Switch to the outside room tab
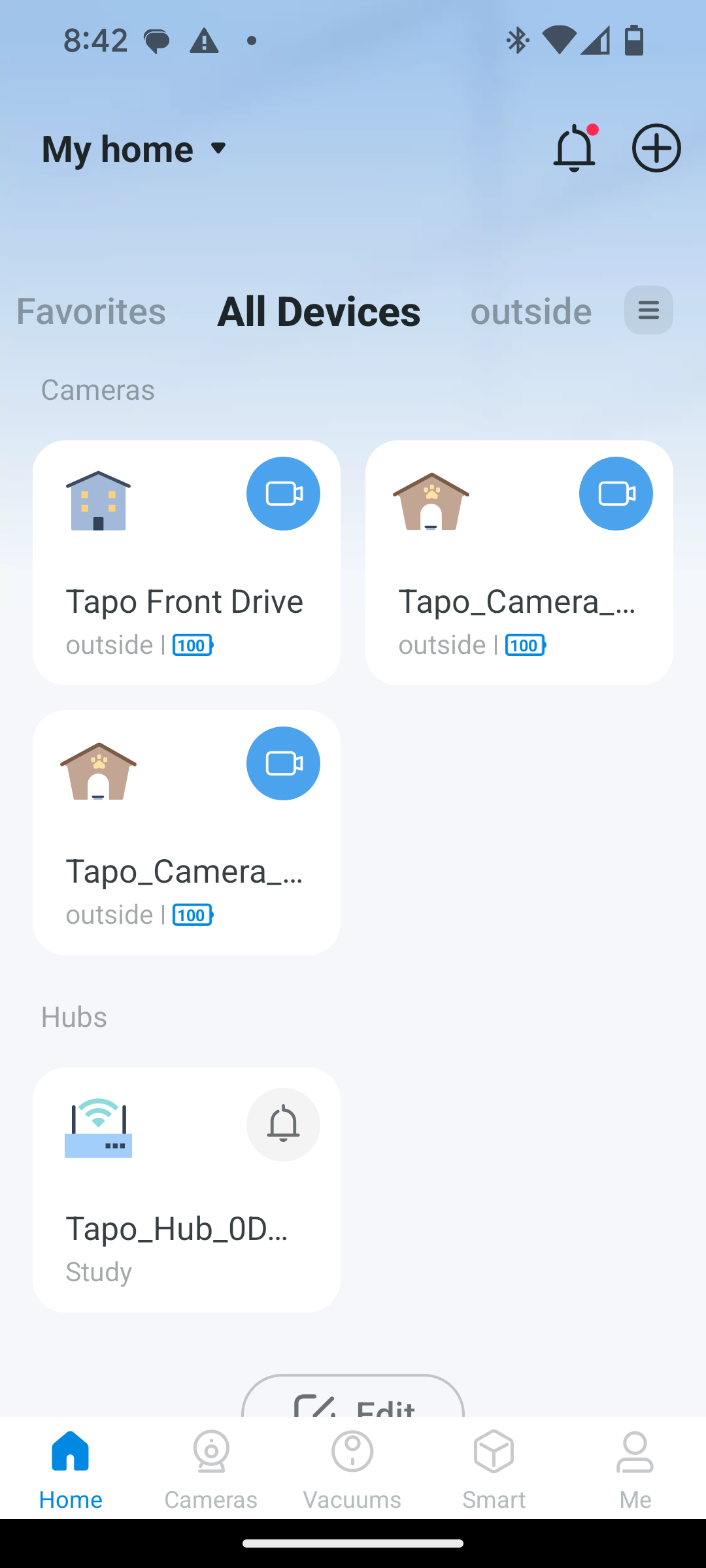Image resolution: width=706 pixels, height=1568 pixels. [531, 310]
